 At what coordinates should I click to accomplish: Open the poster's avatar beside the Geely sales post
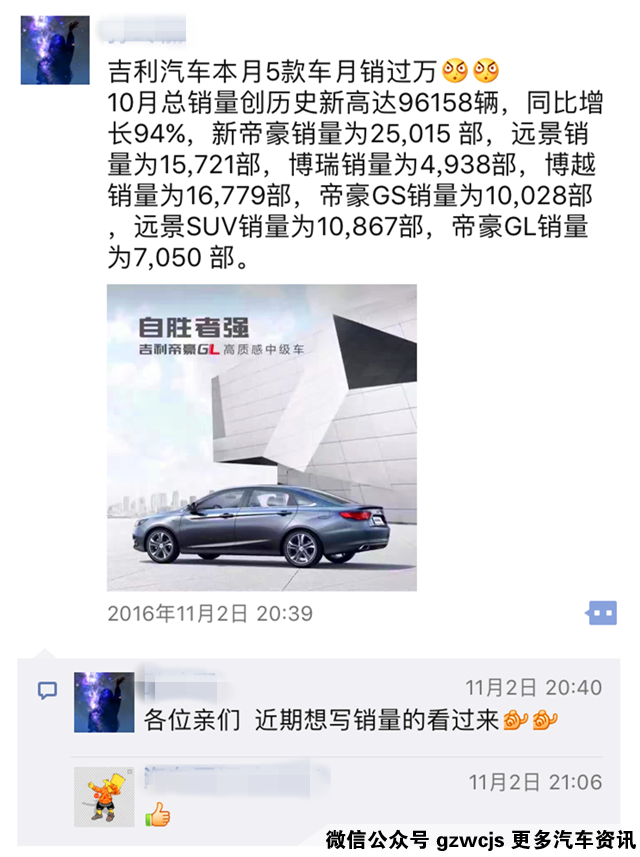[x=55, y=50]
